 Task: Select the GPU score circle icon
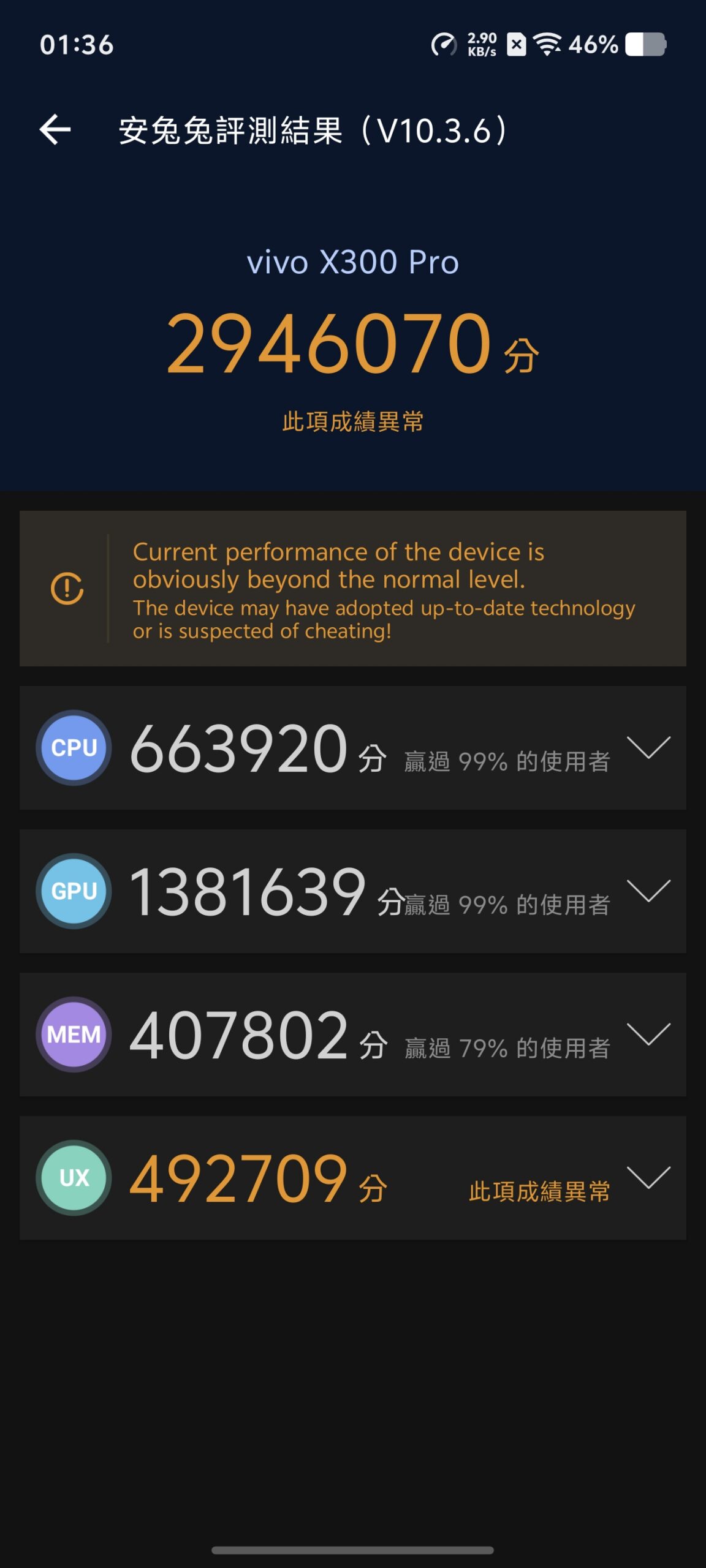74,891
